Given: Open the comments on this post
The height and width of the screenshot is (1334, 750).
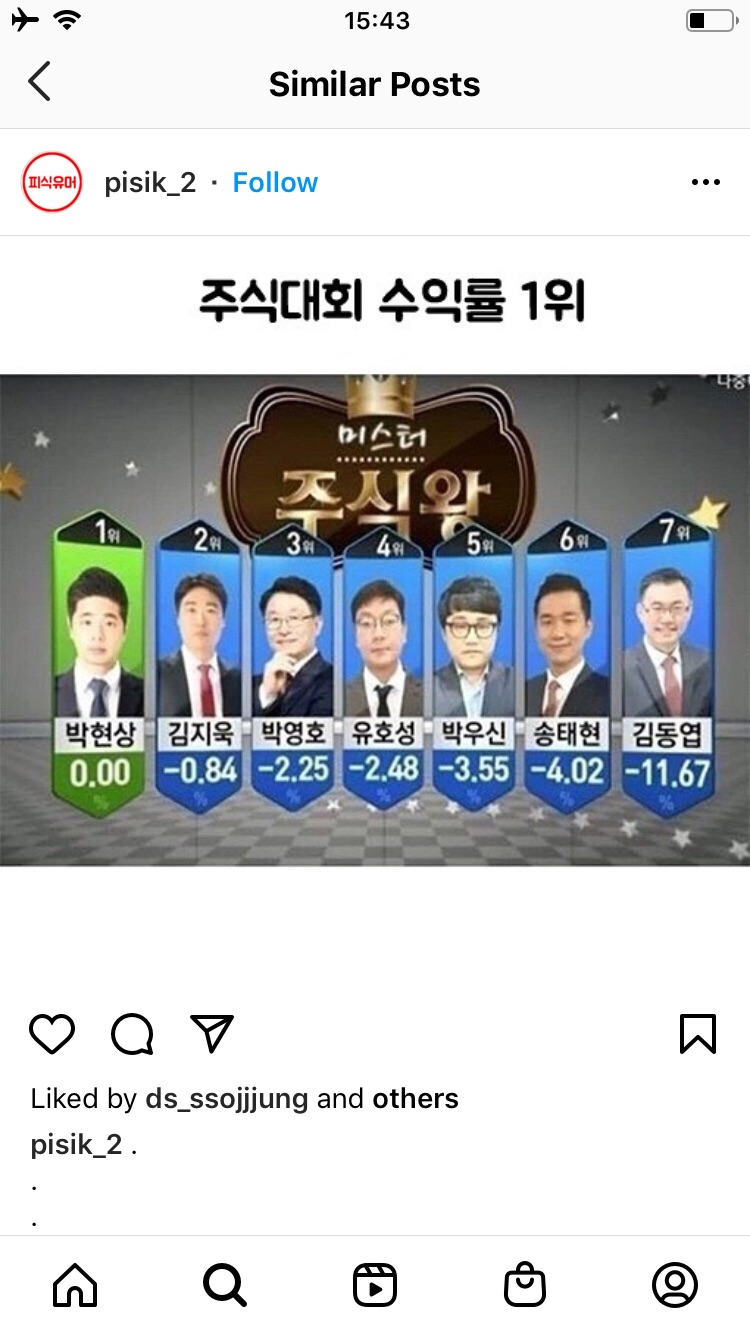Looking at the screenshot, I should 132,1034.
